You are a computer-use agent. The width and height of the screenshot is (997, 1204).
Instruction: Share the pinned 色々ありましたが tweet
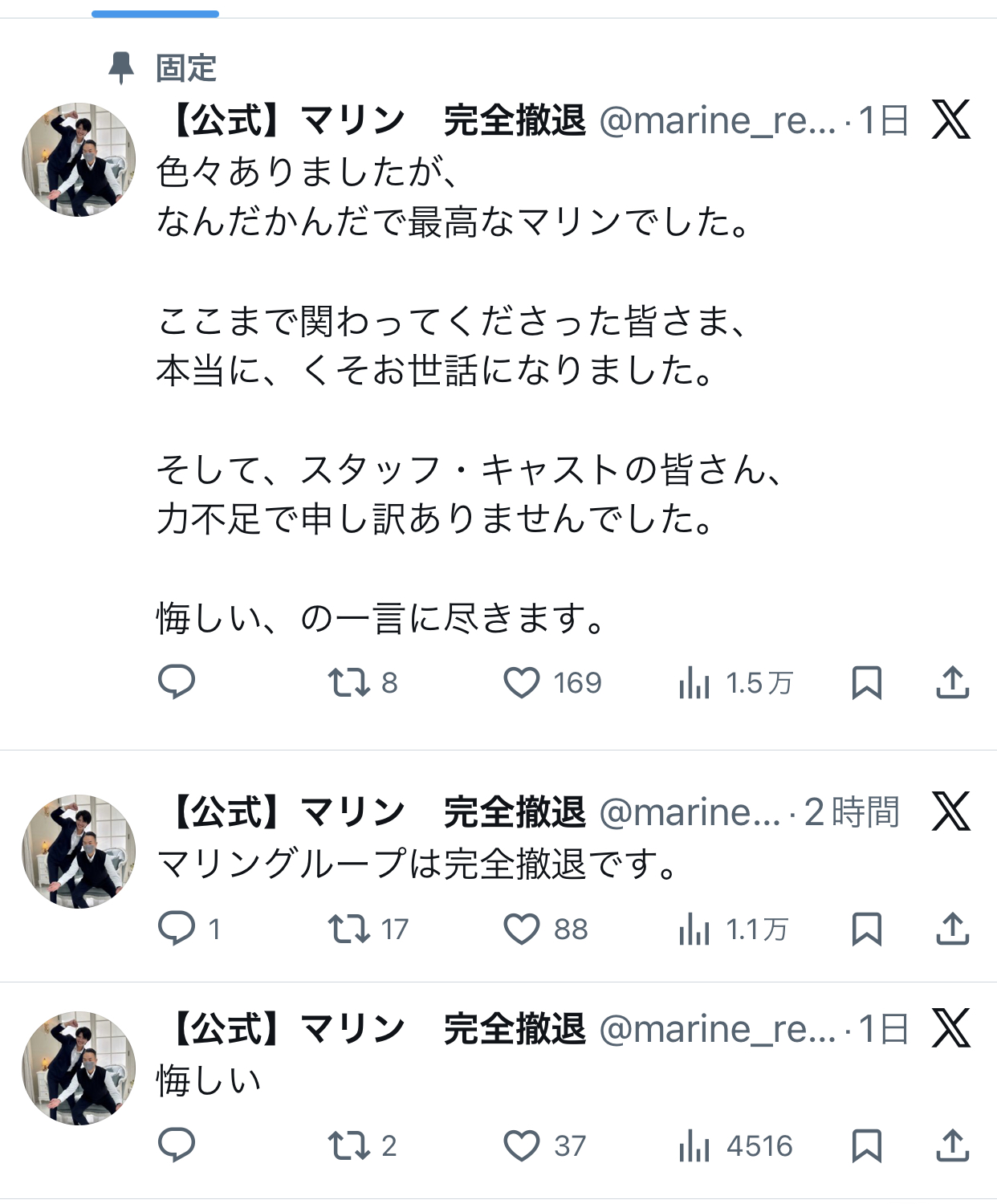tap(953, 682)
